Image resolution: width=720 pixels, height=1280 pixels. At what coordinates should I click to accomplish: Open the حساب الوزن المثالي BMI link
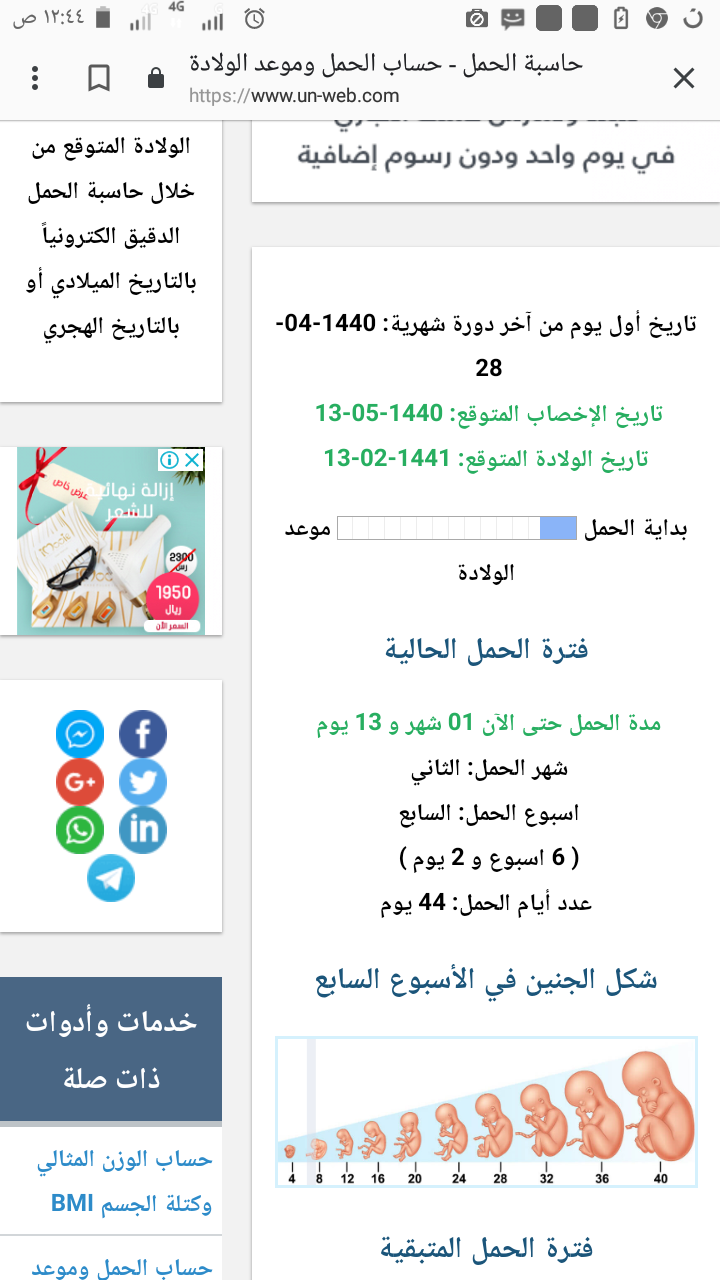(126, 1181)
